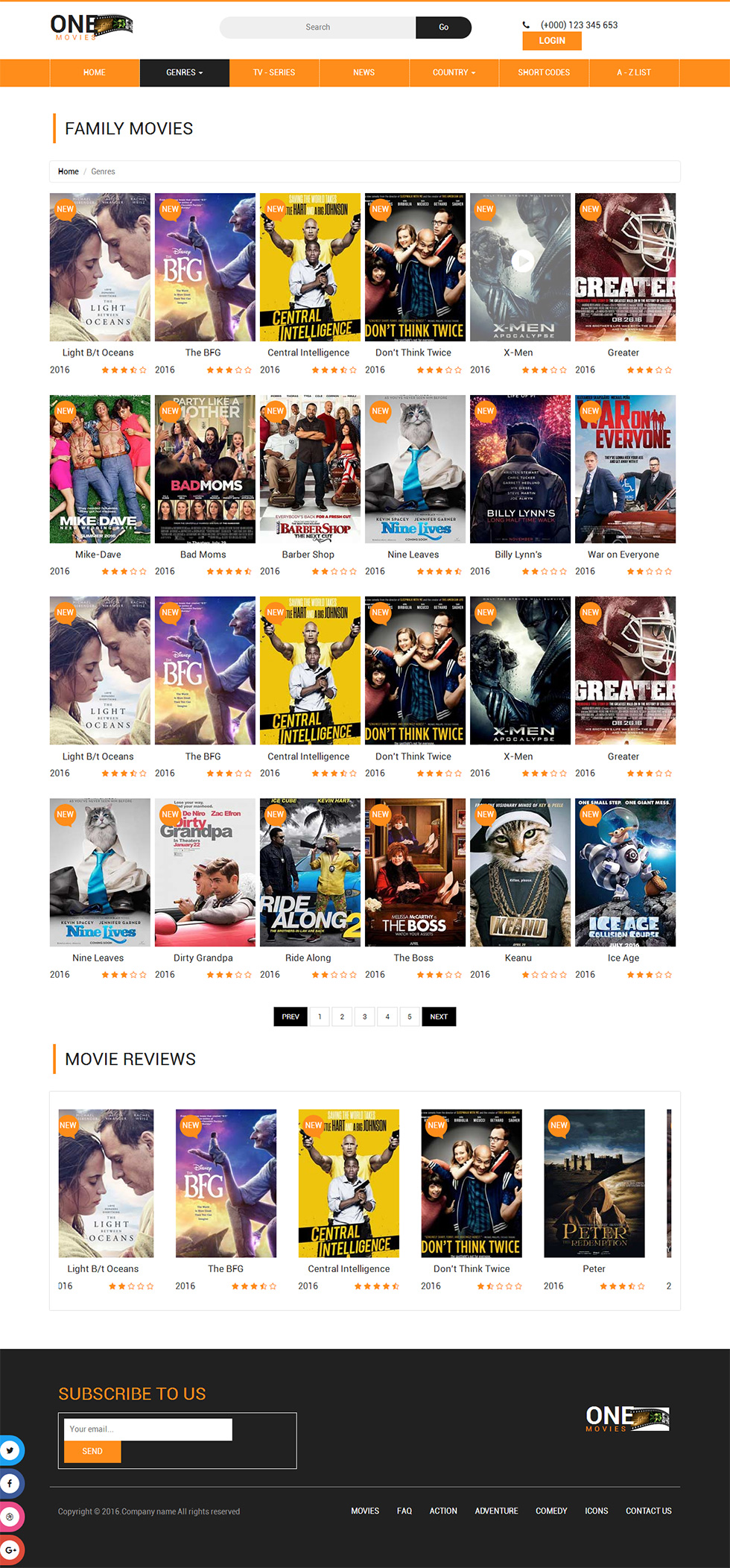730x1568 pixels.
Task: Open the Bad Moms movie poster
Action: point(205,469)
